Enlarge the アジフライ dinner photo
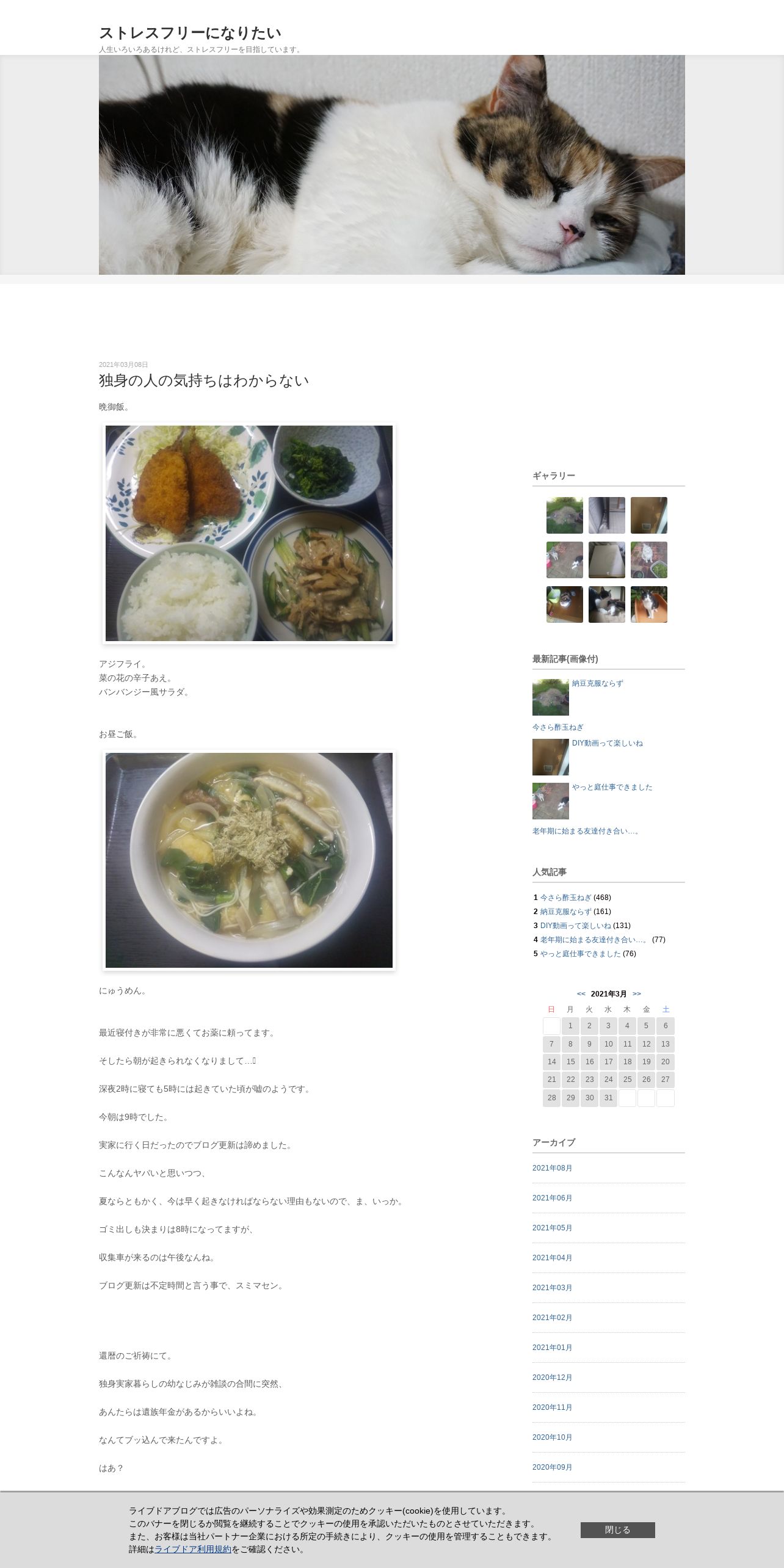Image resolution: width=784 pixels, height=1568 pixels. coord(249,533)
